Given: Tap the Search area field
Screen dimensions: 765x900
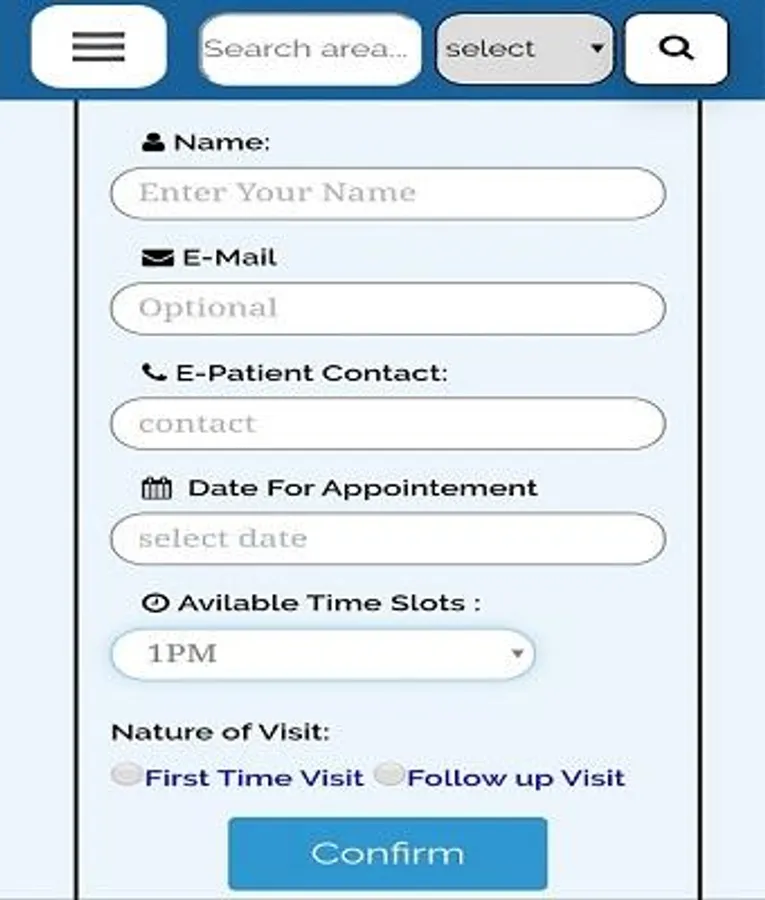Looking at the screenshot, I should [310, 48].
